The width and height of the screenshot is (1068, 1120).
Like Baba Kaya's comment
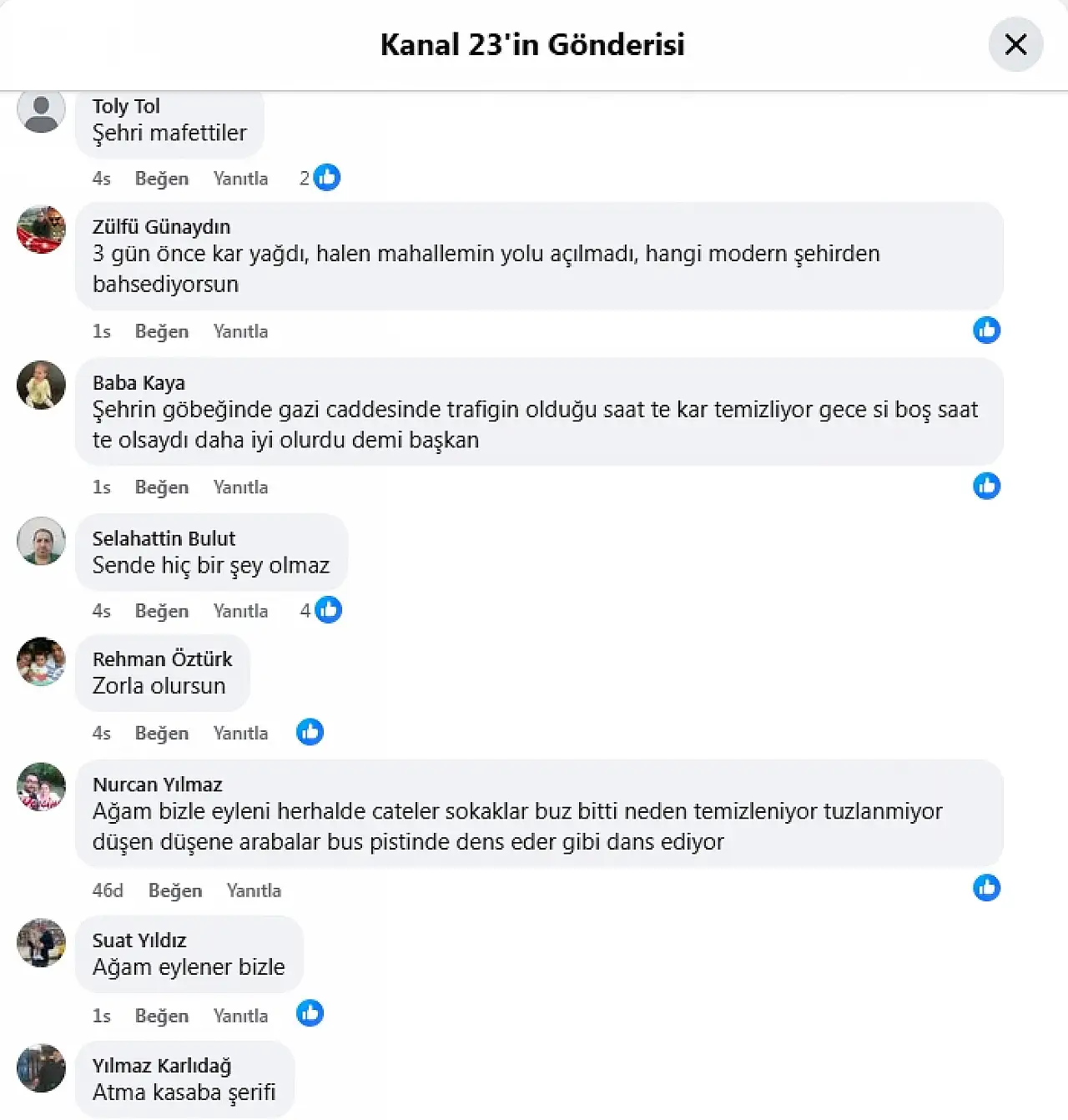(x=162, y=487)
